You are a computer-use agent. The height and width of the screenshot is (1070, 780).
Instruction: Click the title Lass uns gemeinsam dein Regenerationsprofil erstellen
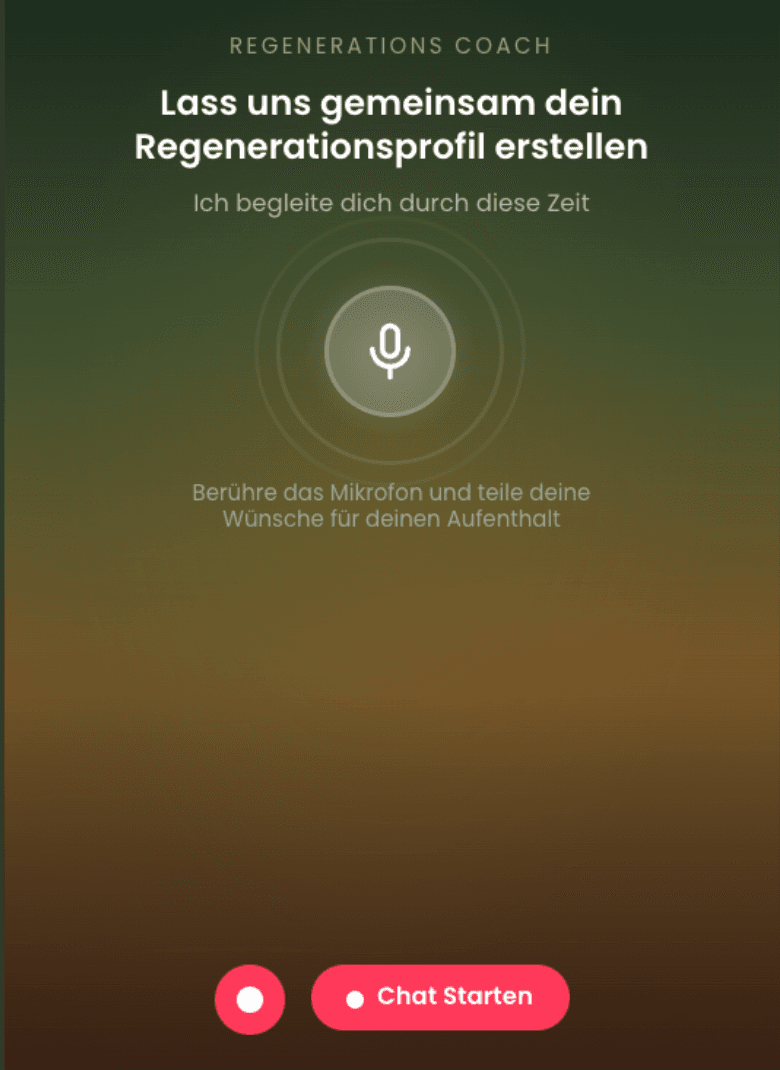pyautogui.click(x=390, y=124)
